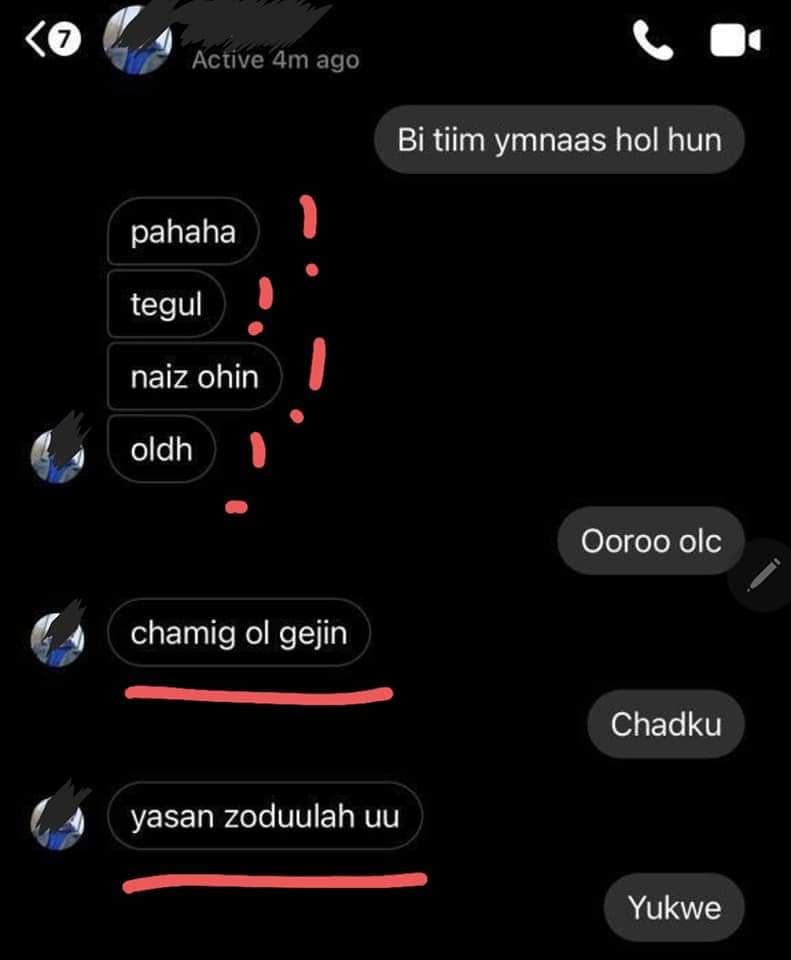Start a voice call
The image size is (791, 960).
pos(653,41)
